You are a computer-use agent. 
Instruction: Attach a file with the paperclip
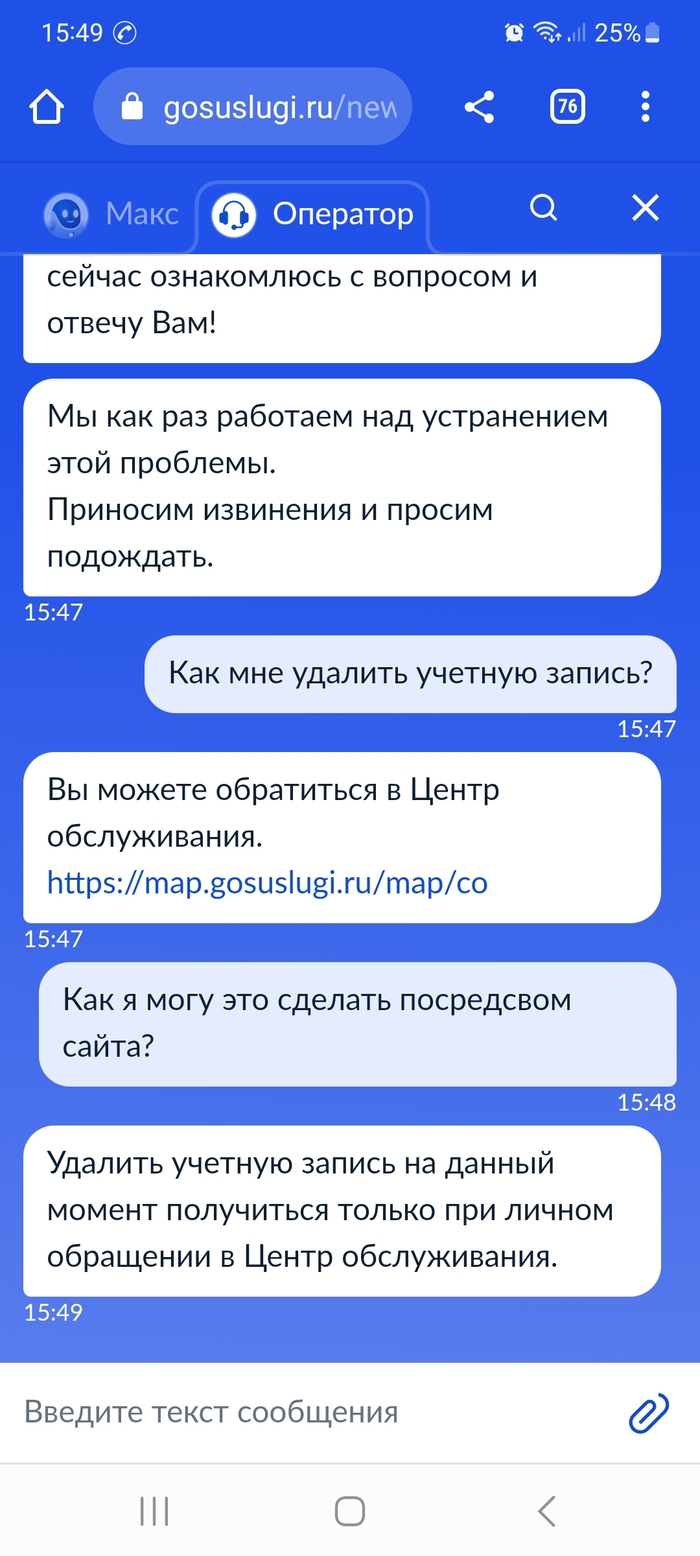pyautogui.click(x=647, y=1413)
